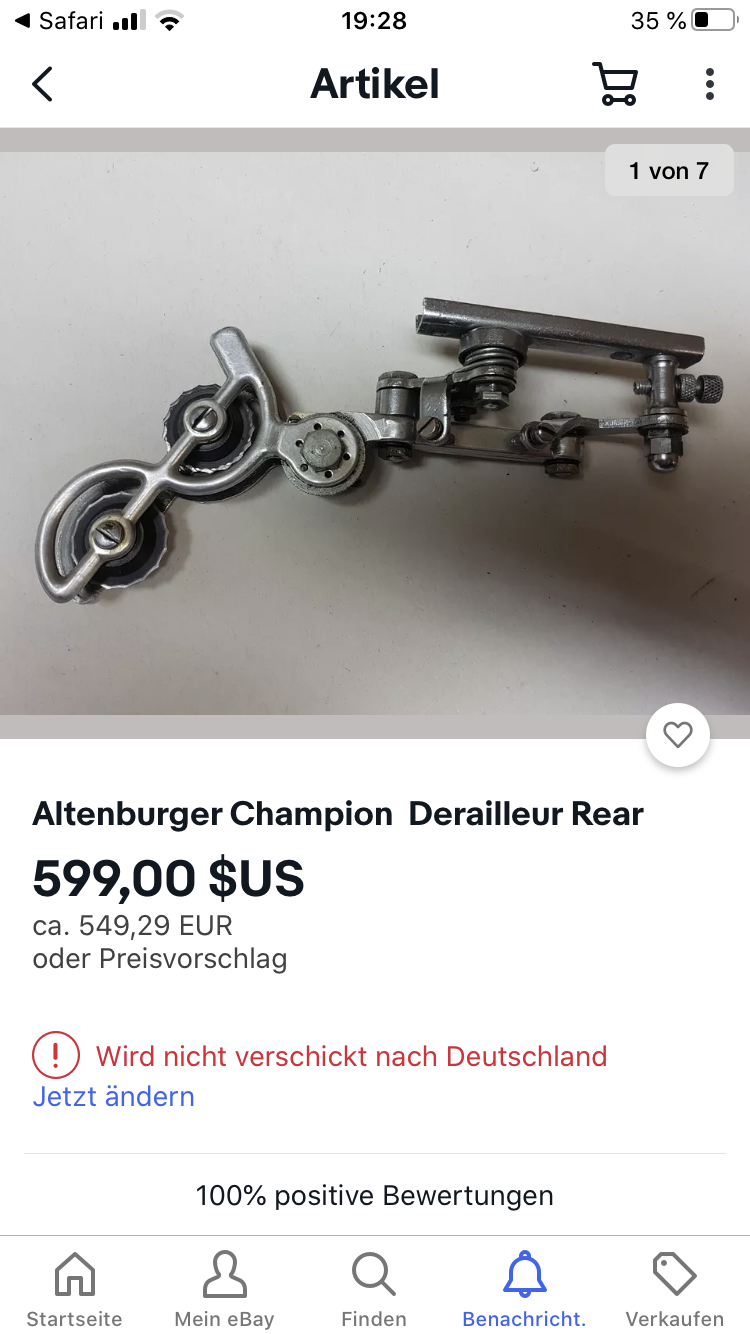Open the Benachricht. notifications tab
750x1334 pixels.
tap(524, 1290)
